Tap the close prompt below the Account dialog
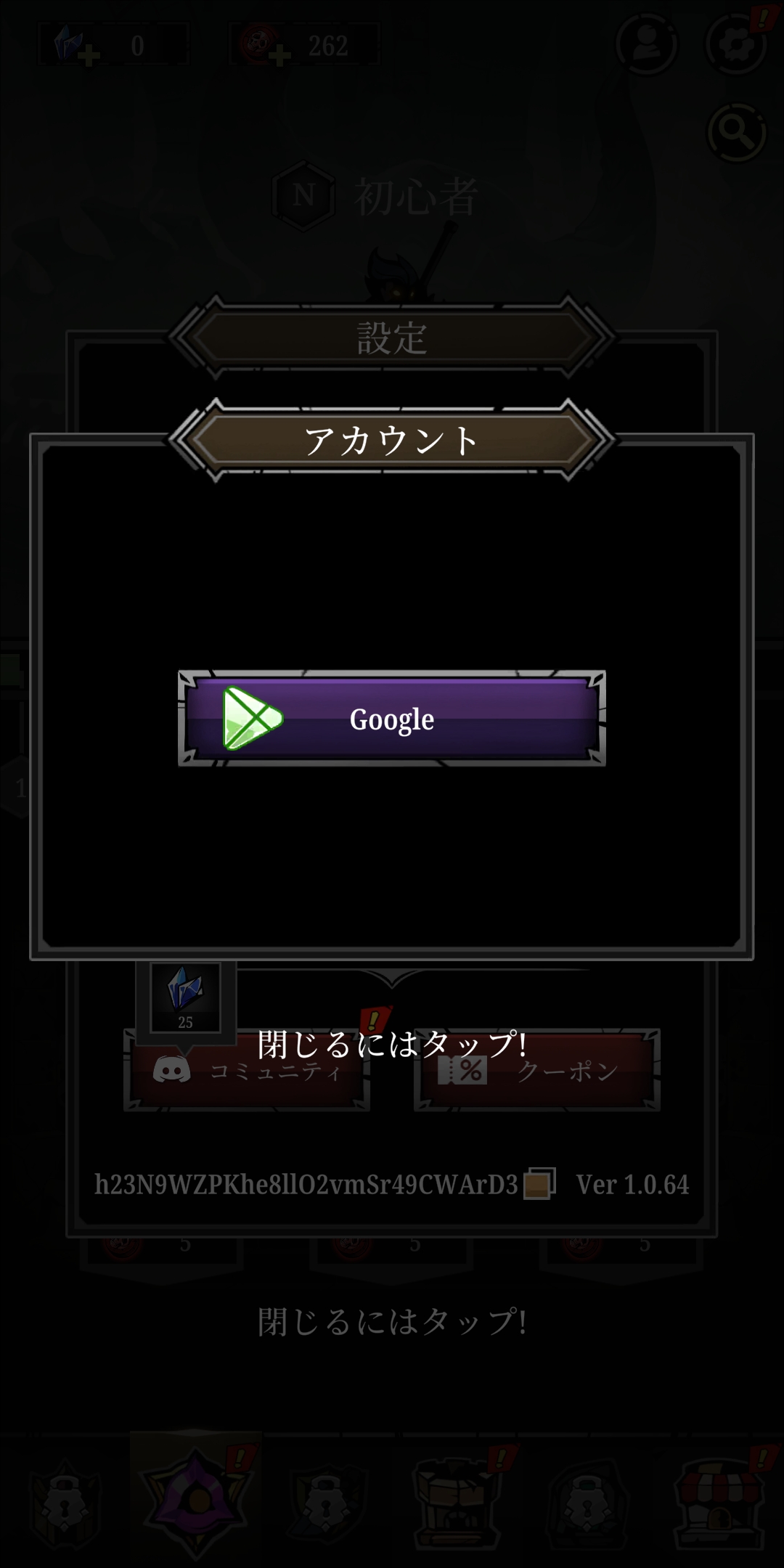The image size is (784, 1568). 392,1044
